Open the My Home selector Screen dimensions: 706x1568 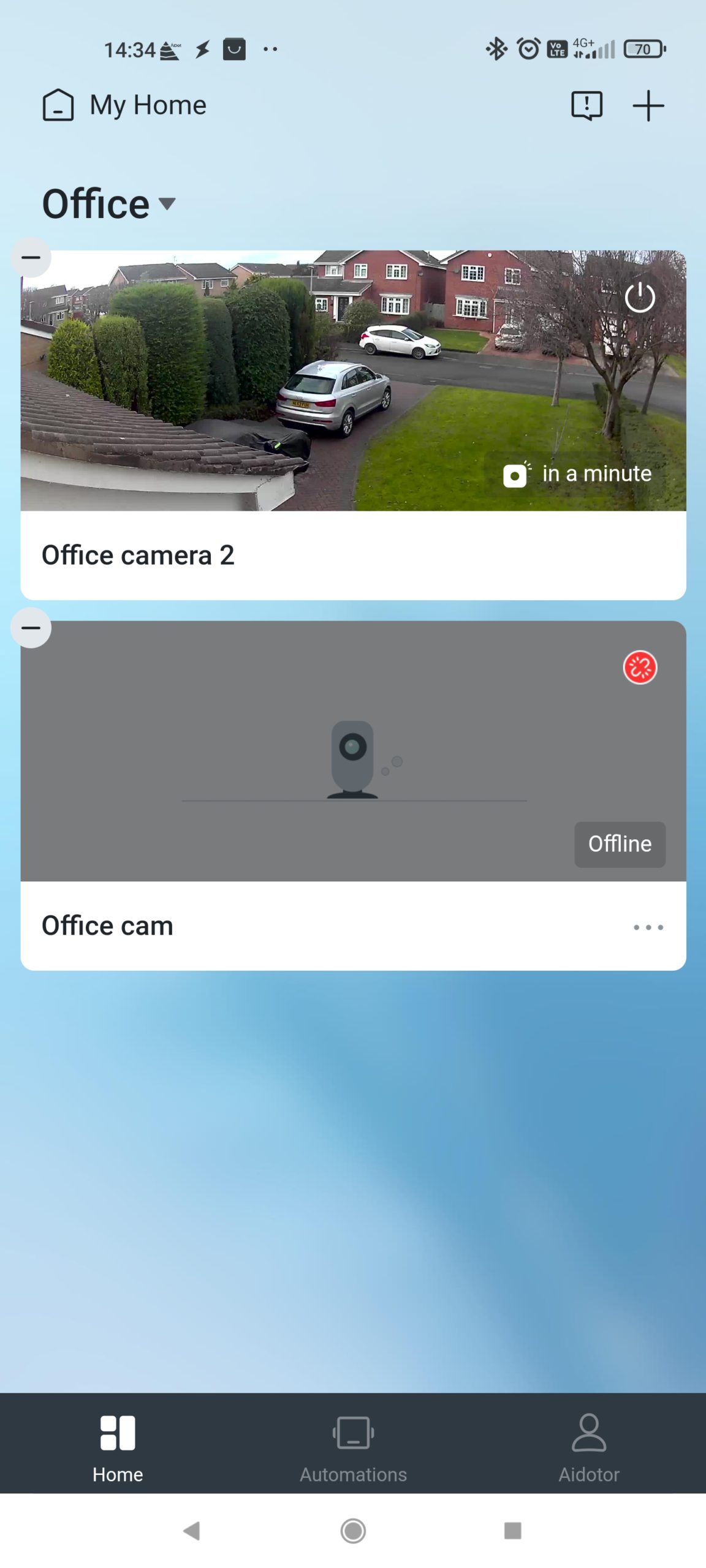tap(125, 105)
